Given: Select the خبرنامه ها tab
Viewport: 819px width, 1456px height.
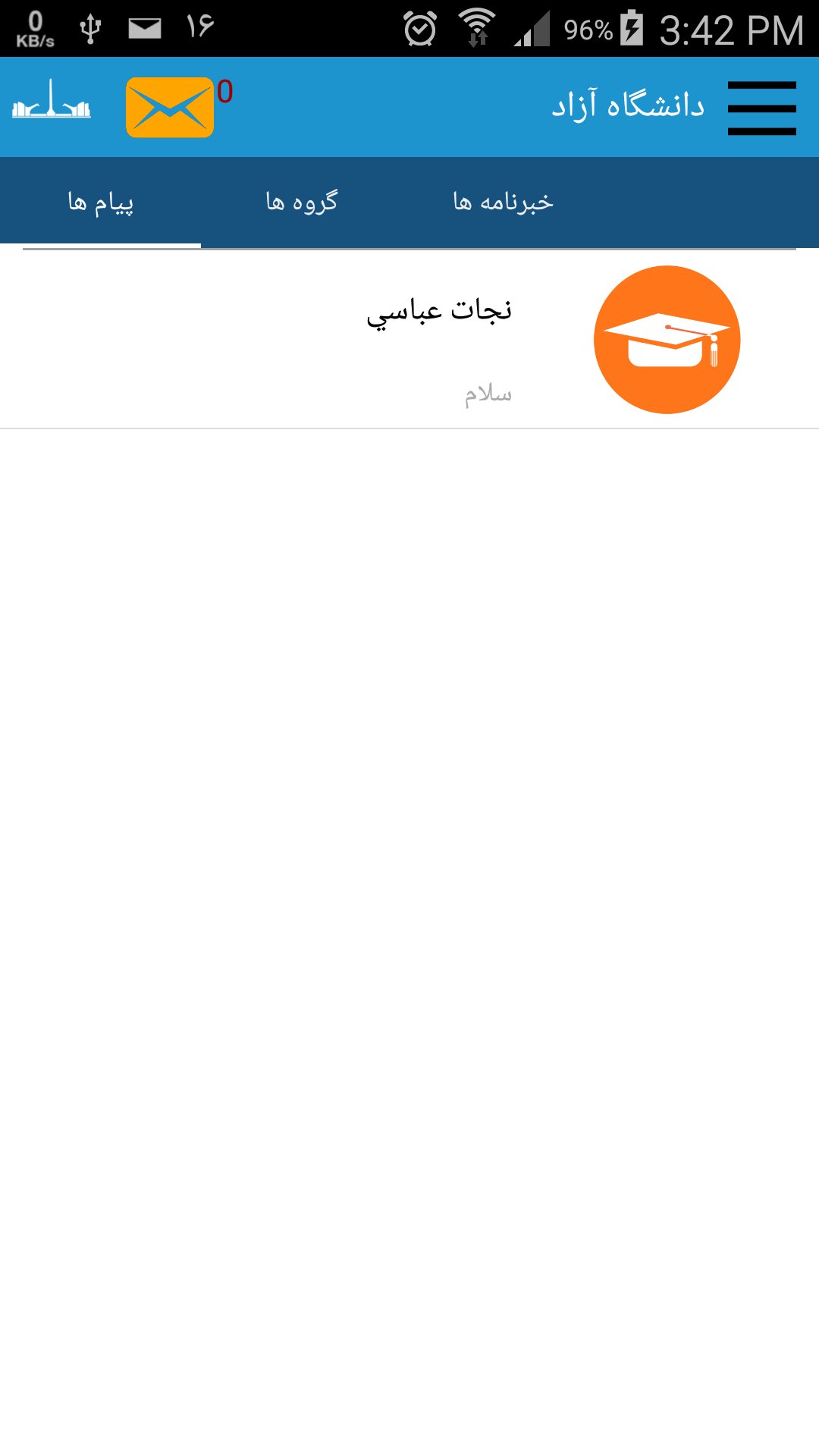Looking at the screenshot, I should click(503, 201).
